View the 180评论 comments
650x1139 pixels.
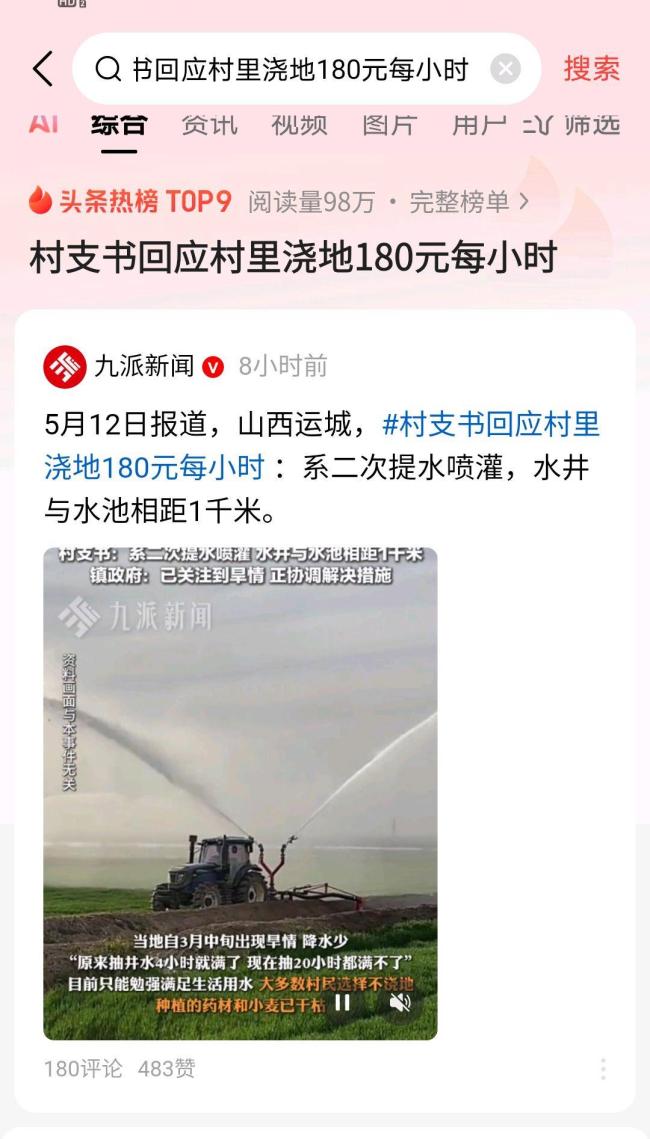click(82, 1069)
